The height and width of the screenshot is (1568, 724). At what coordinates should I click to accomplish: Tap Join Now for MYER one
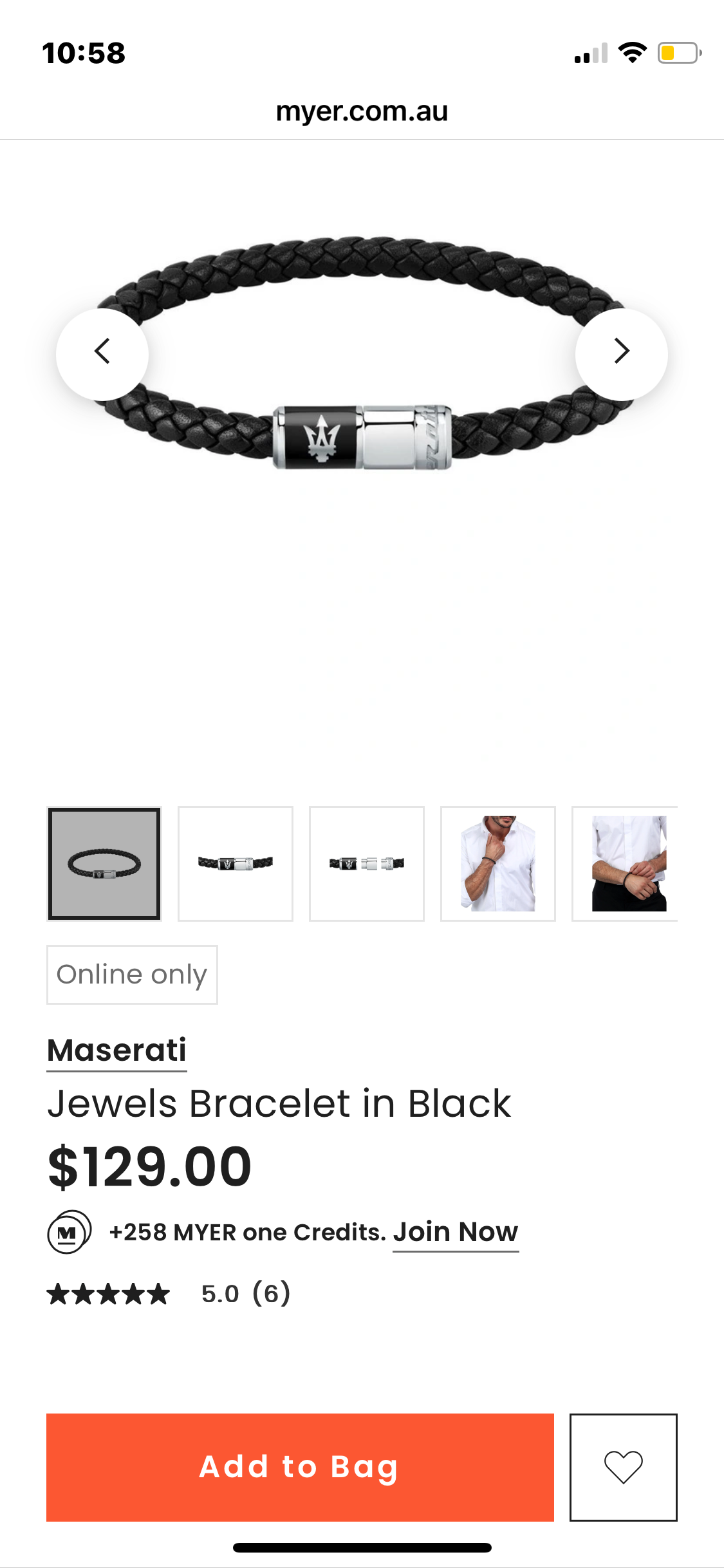(455, 1232)
